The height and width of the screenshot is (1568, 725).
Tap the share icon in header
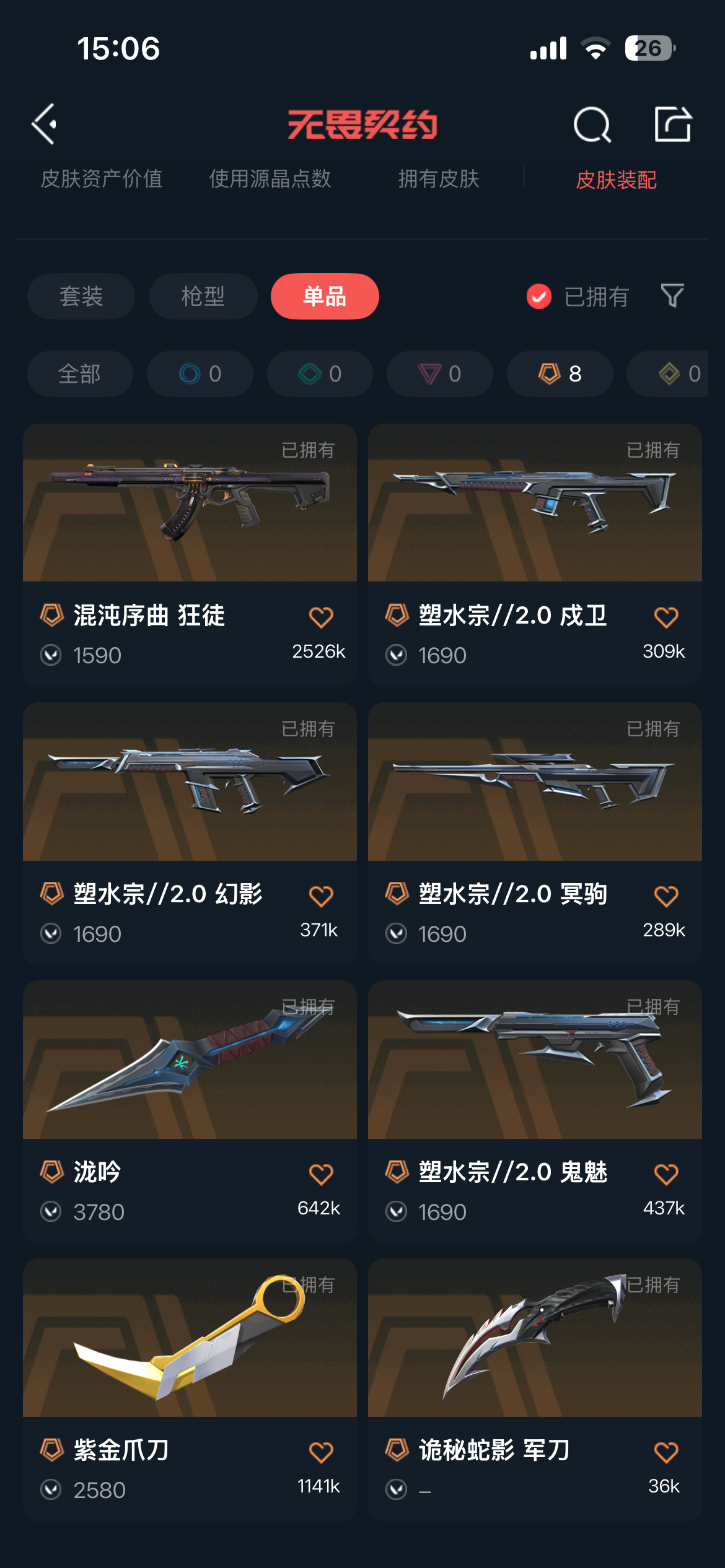pyautogui.click(x=673, y=124)
